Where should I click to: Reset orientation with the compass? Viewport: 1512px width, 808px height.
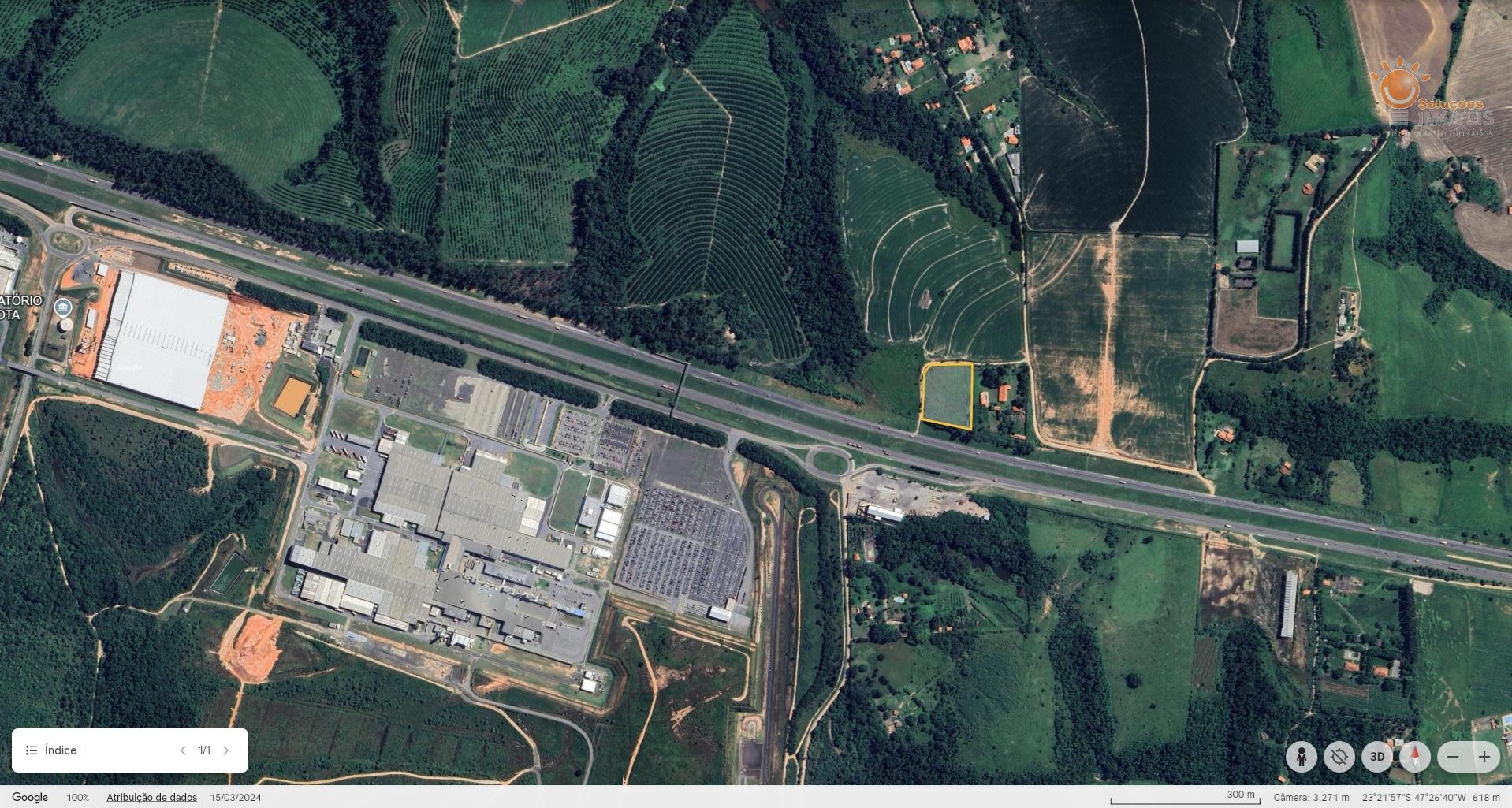[x=1415, y=757]
